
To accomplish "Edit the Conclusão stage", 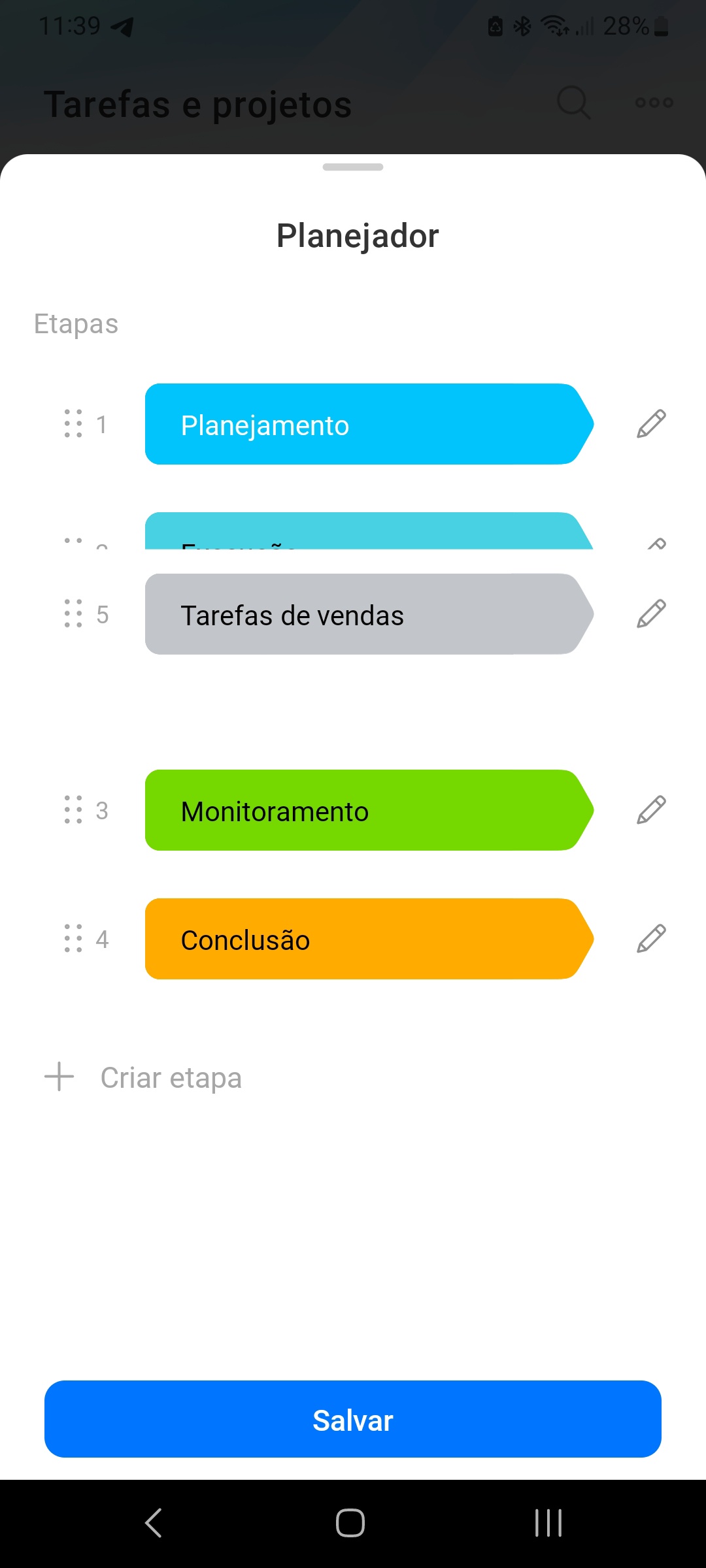I will pyautogui.click(x=651, y=939).
